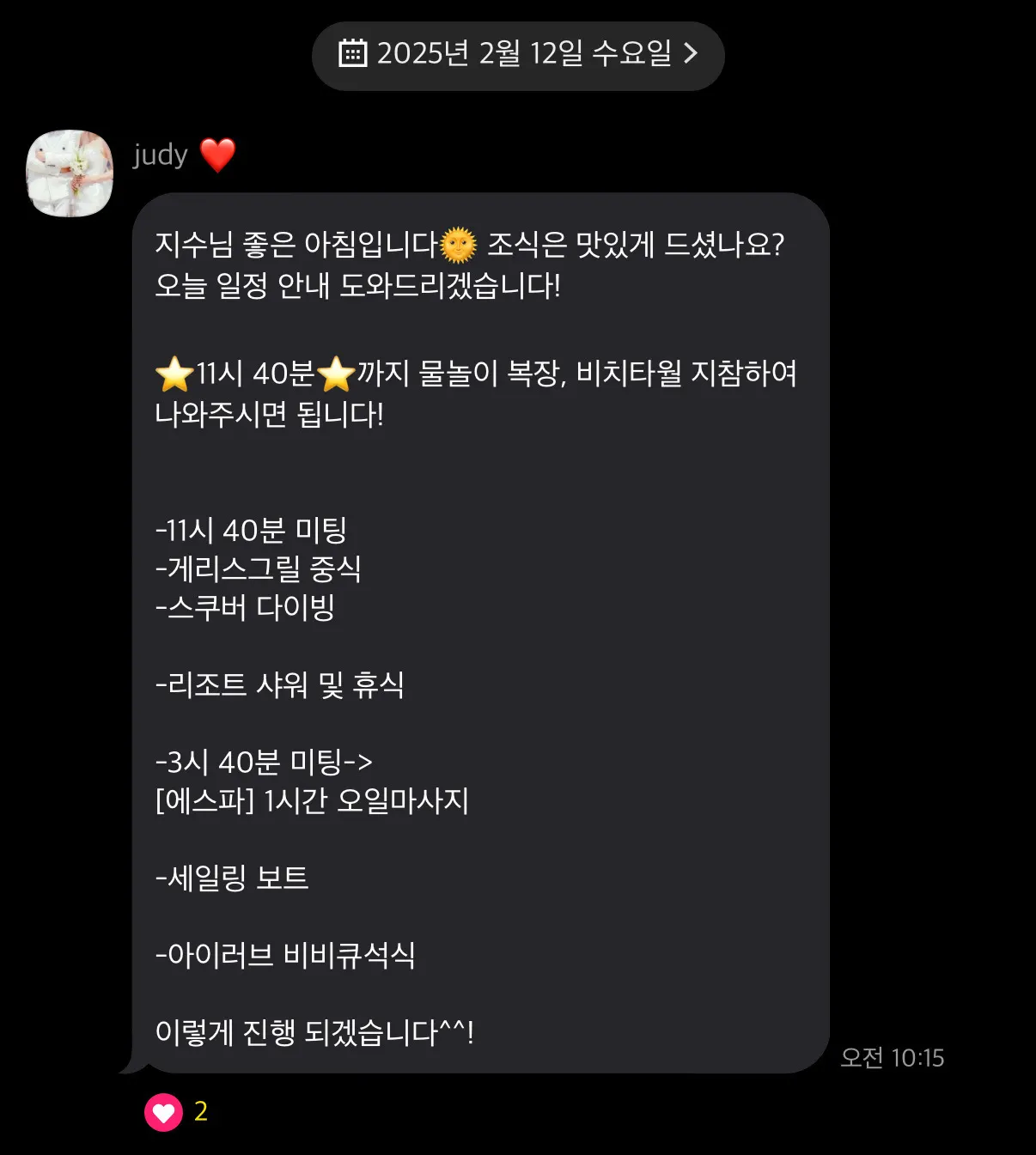Open the 2025년 2월 12일 수요일 date picker

pyautogui.click(x=518, y=56)
